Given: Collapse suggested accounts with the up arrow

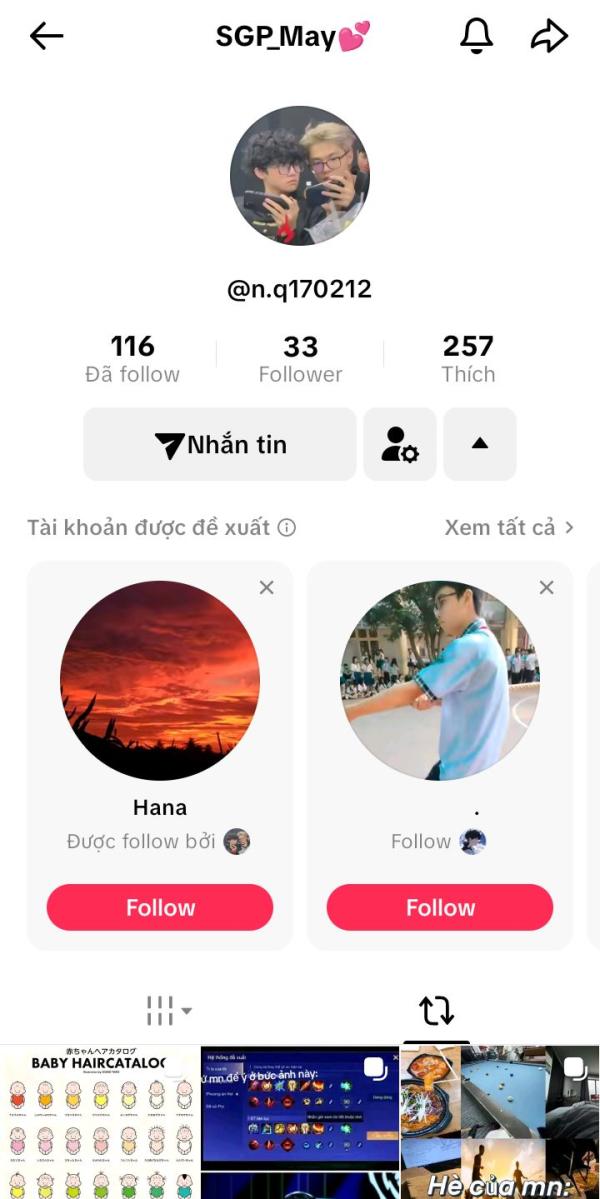Looking at the screenshot, I should pos(480,445).
